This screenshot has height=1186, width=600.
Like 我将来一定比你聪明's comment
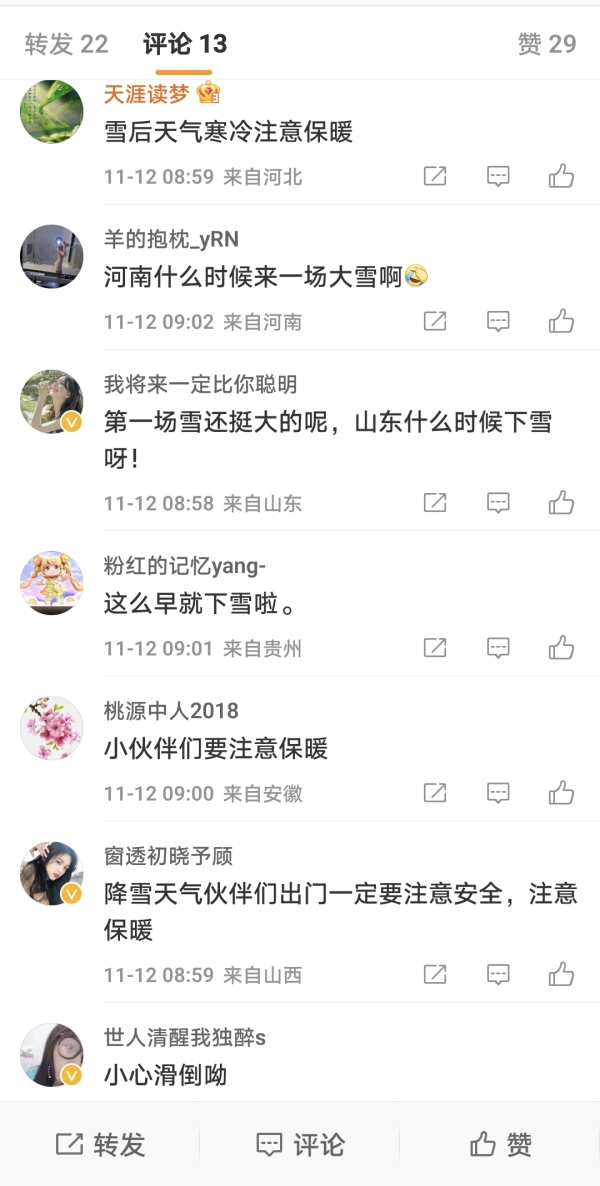click(561, 503)
